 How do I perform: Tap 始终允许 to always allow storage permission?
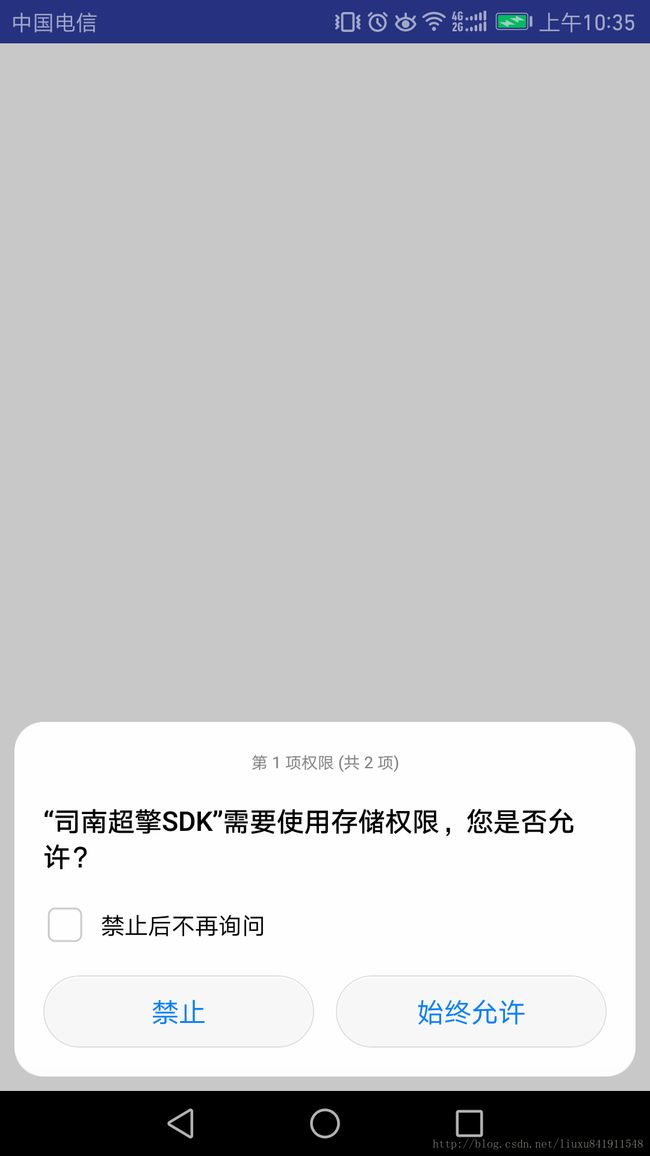pyautogui.click(x=471, y=1012)
